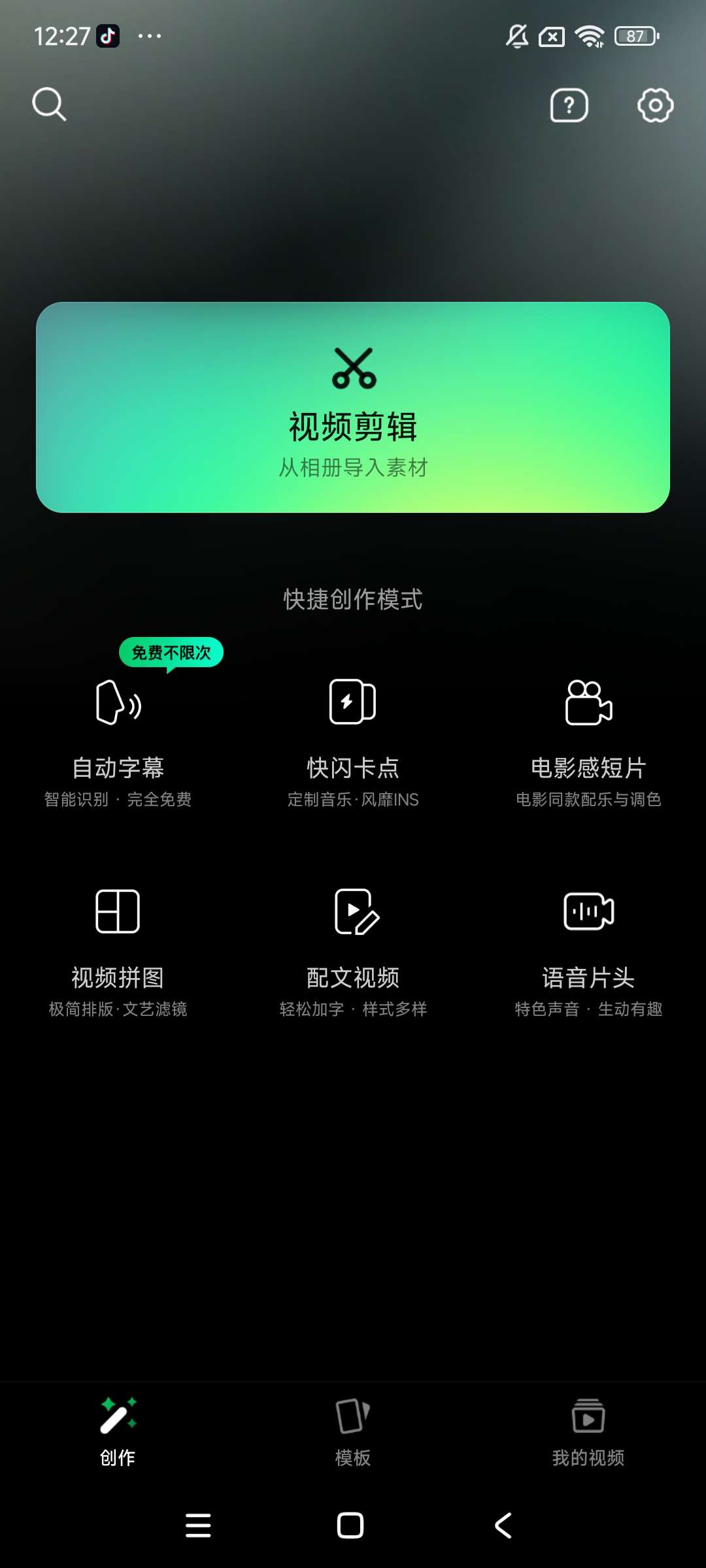Switch to the 我的视频 tab
This screenshot has width=706, height=1568.
[588, 1432]
